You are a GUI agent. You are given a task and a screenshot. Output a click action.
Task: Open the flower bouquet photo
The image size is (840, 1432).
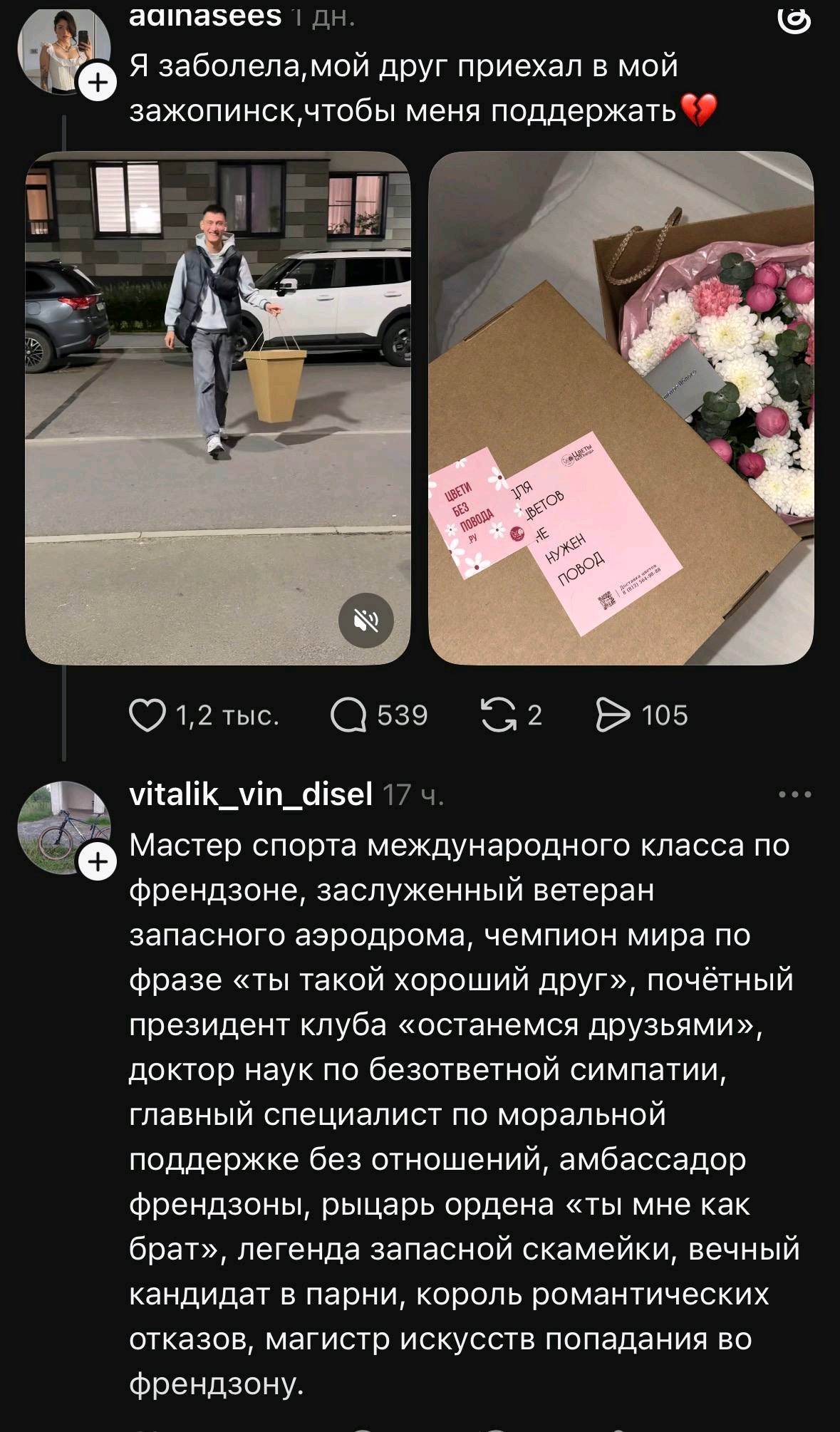click(x=621, y=408)
